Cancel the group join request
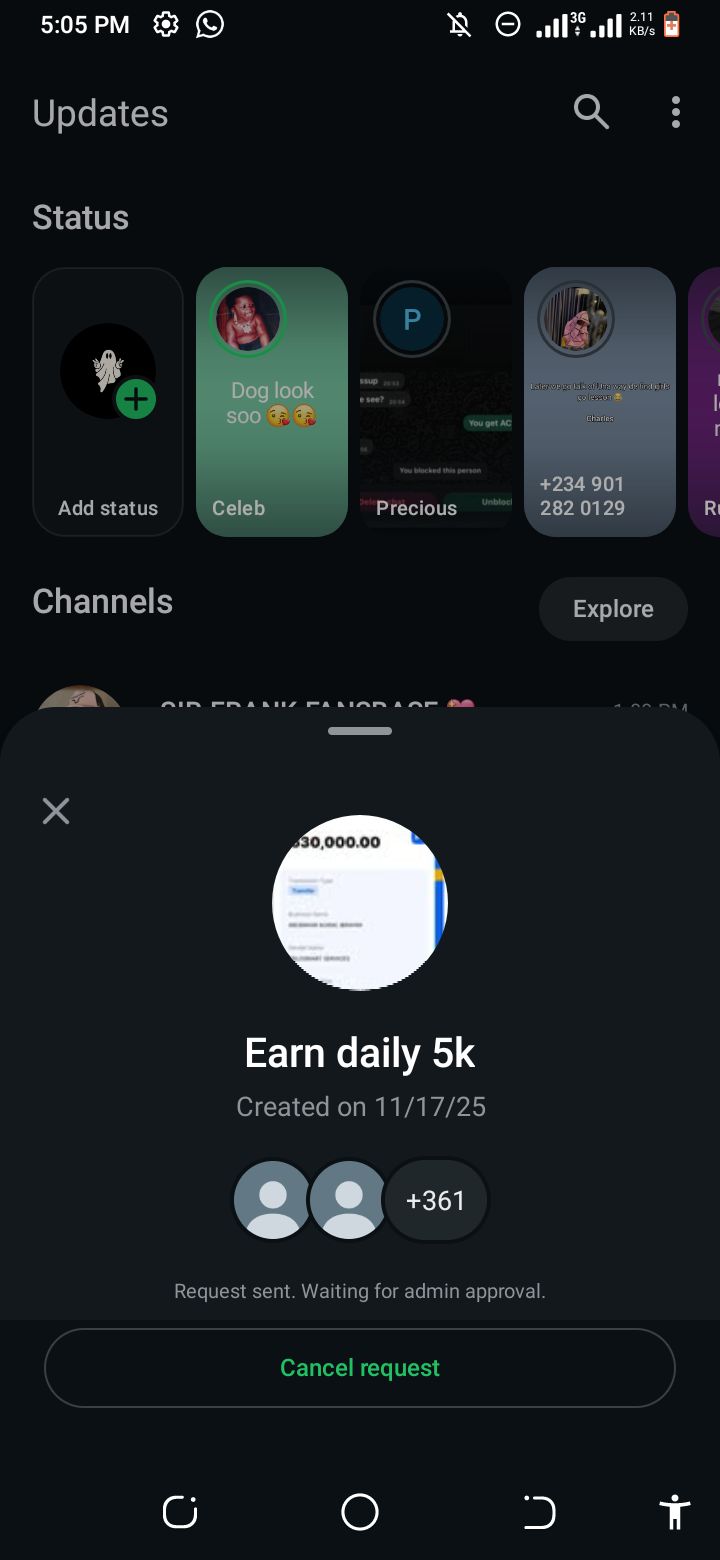This screenshot has width=720, height=1560. coord(360,1367)
